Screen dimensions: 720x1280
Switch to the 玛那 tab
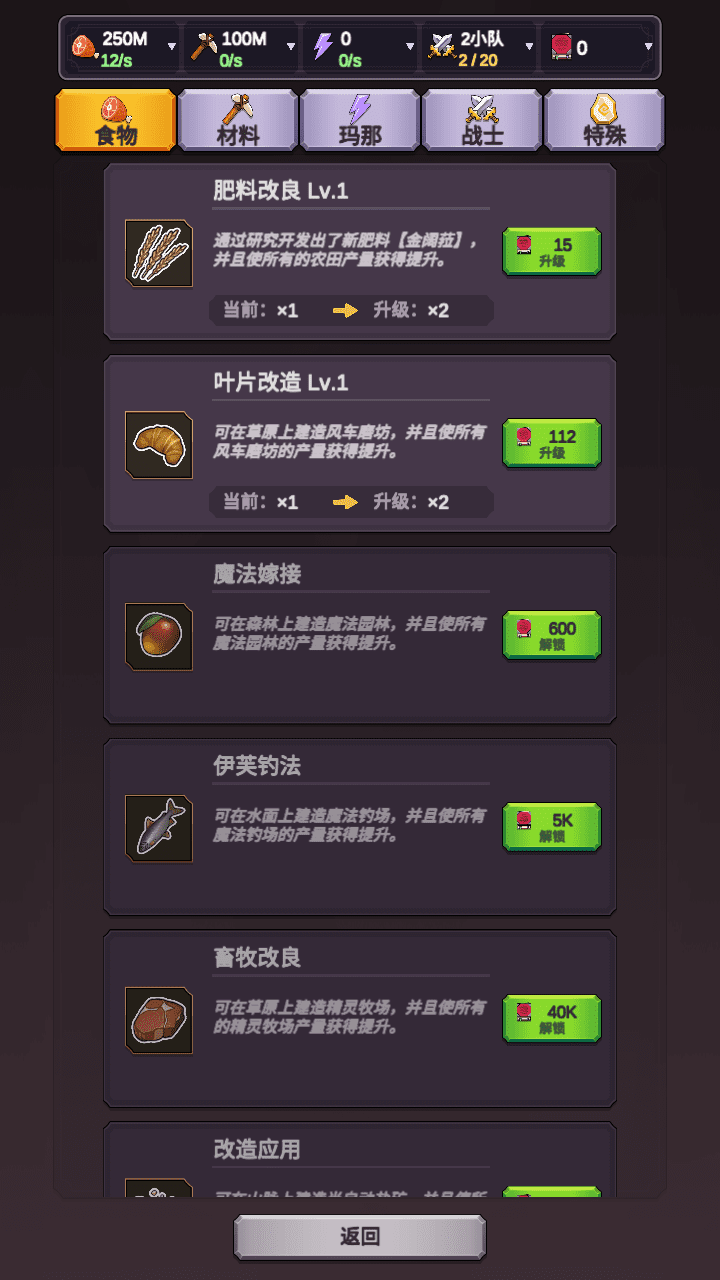pyautogui.click(x=360, y=121)
